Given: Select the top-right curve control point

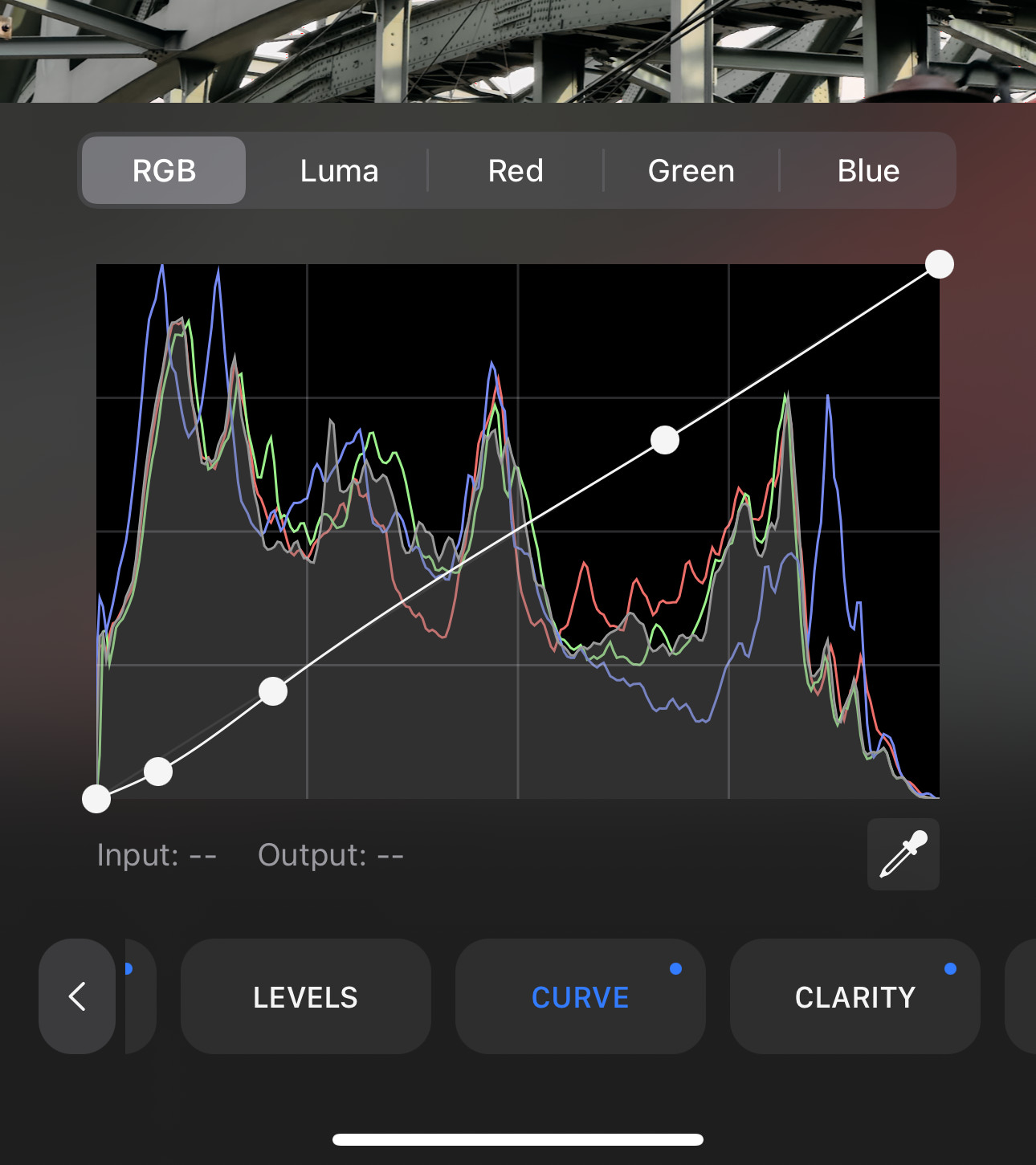Looking at the screenshot, I should 939,264.
